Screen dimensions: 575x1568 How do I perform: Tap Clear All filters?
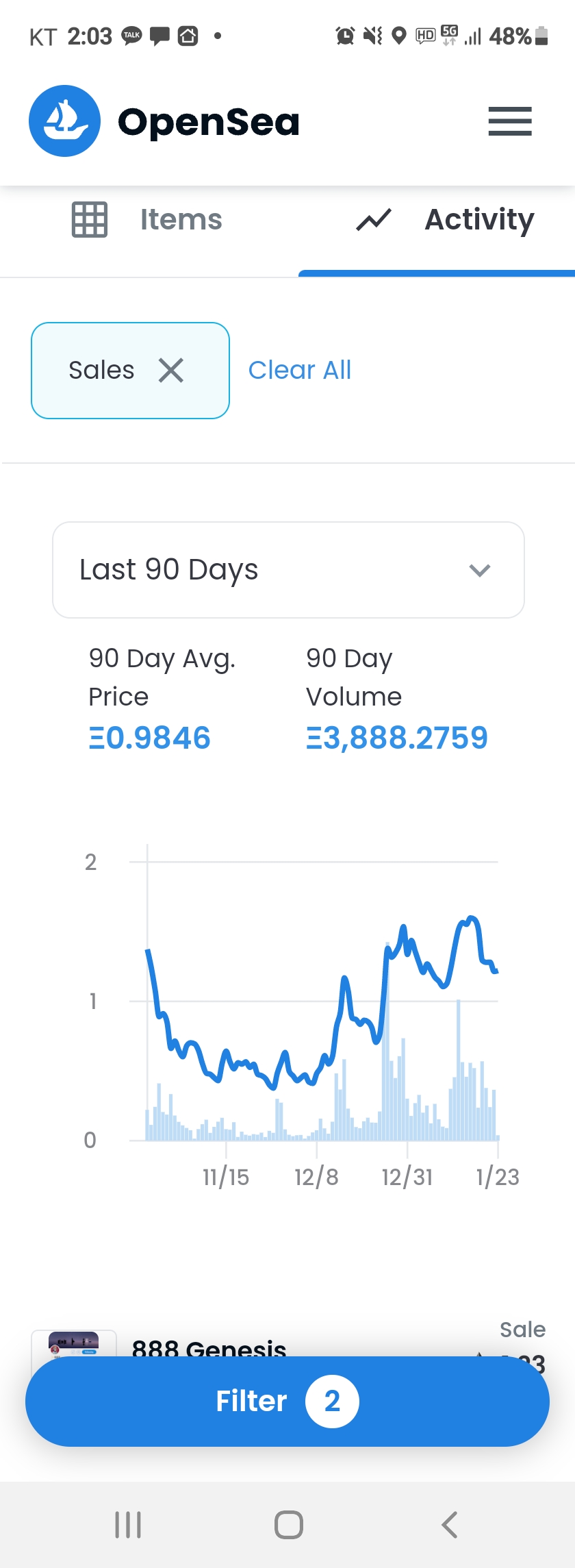click(x=299, y=371)
